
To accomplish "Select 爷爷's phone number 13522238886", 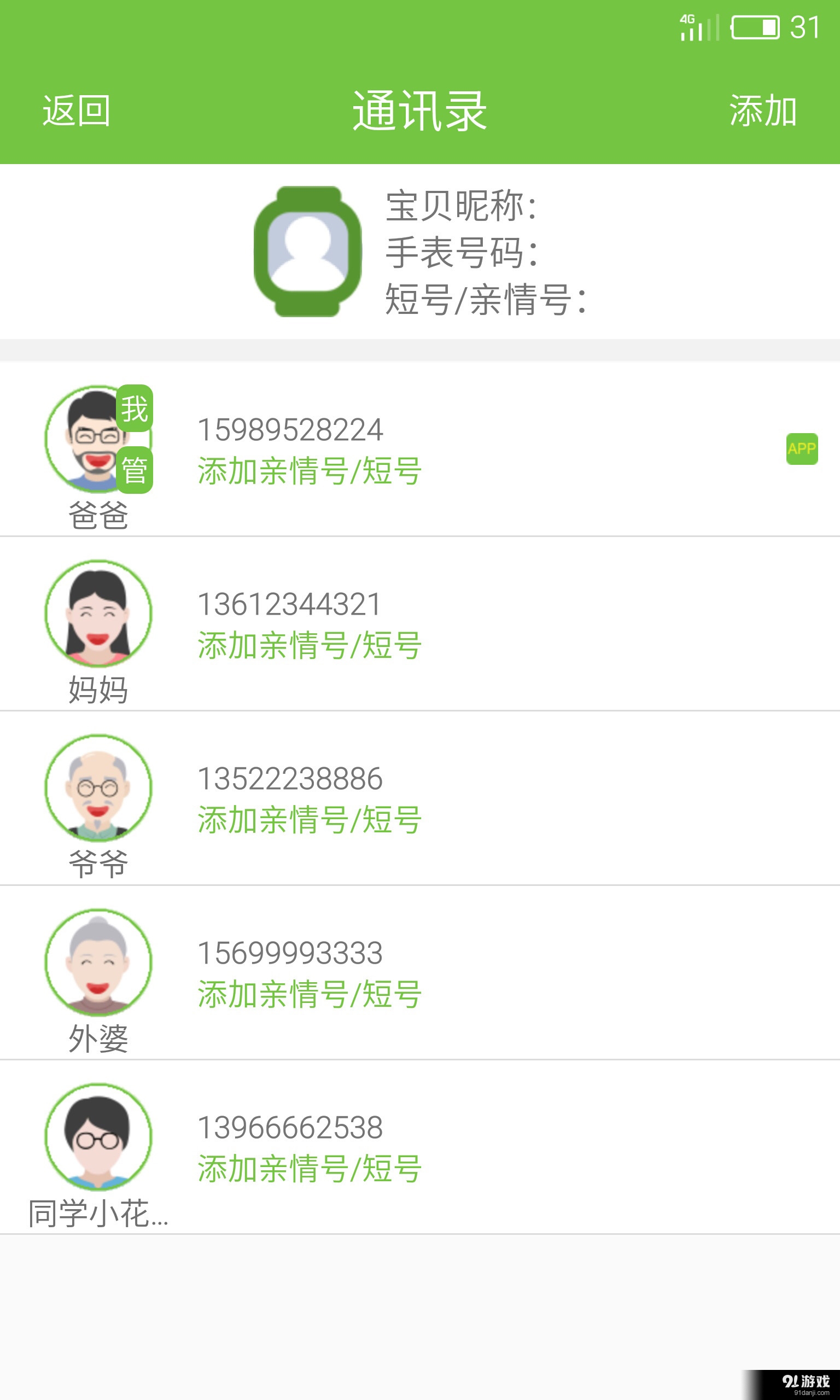I will pos(290,779).
